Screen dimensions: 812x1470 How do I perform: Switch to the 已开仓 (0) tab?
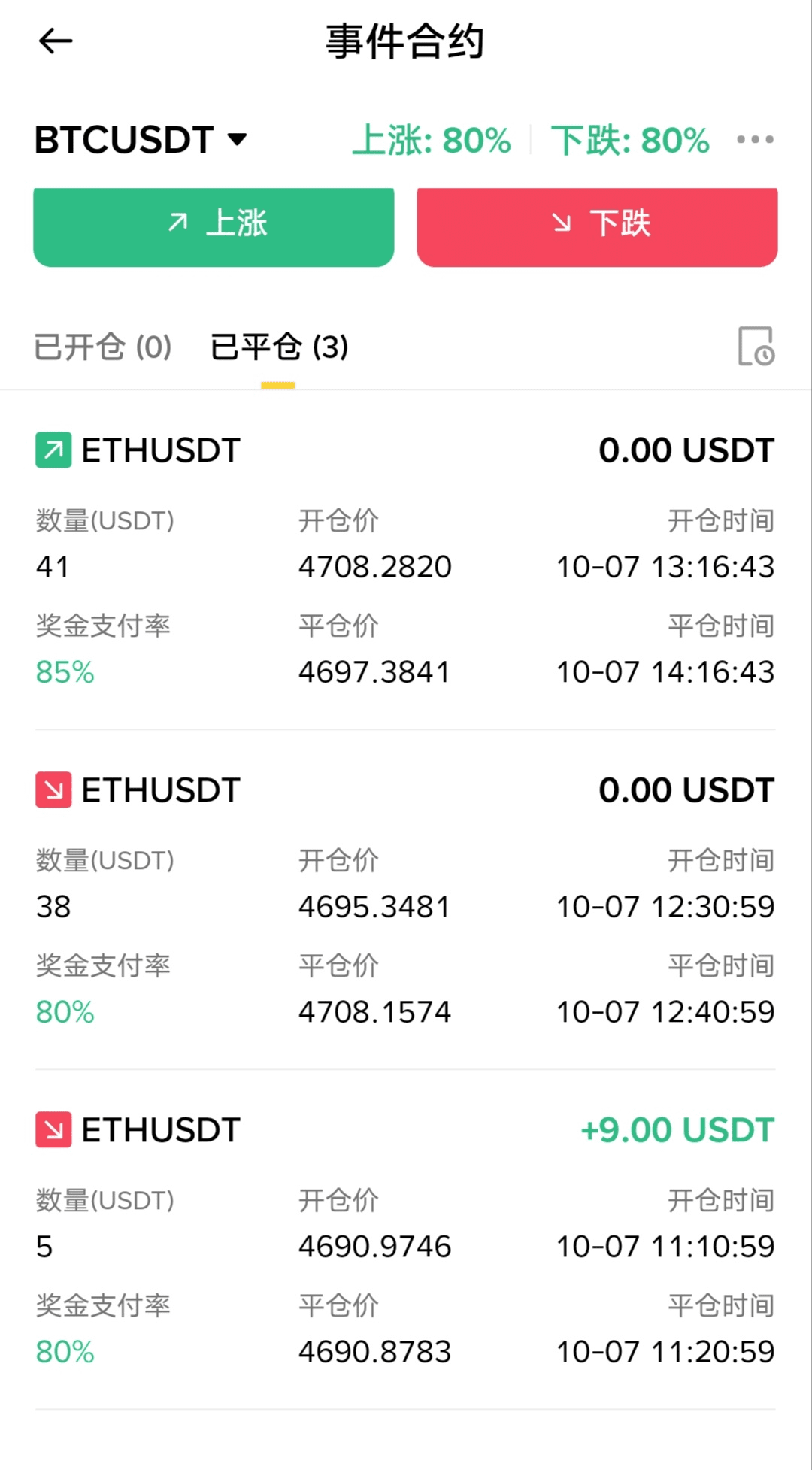point(103,347)
